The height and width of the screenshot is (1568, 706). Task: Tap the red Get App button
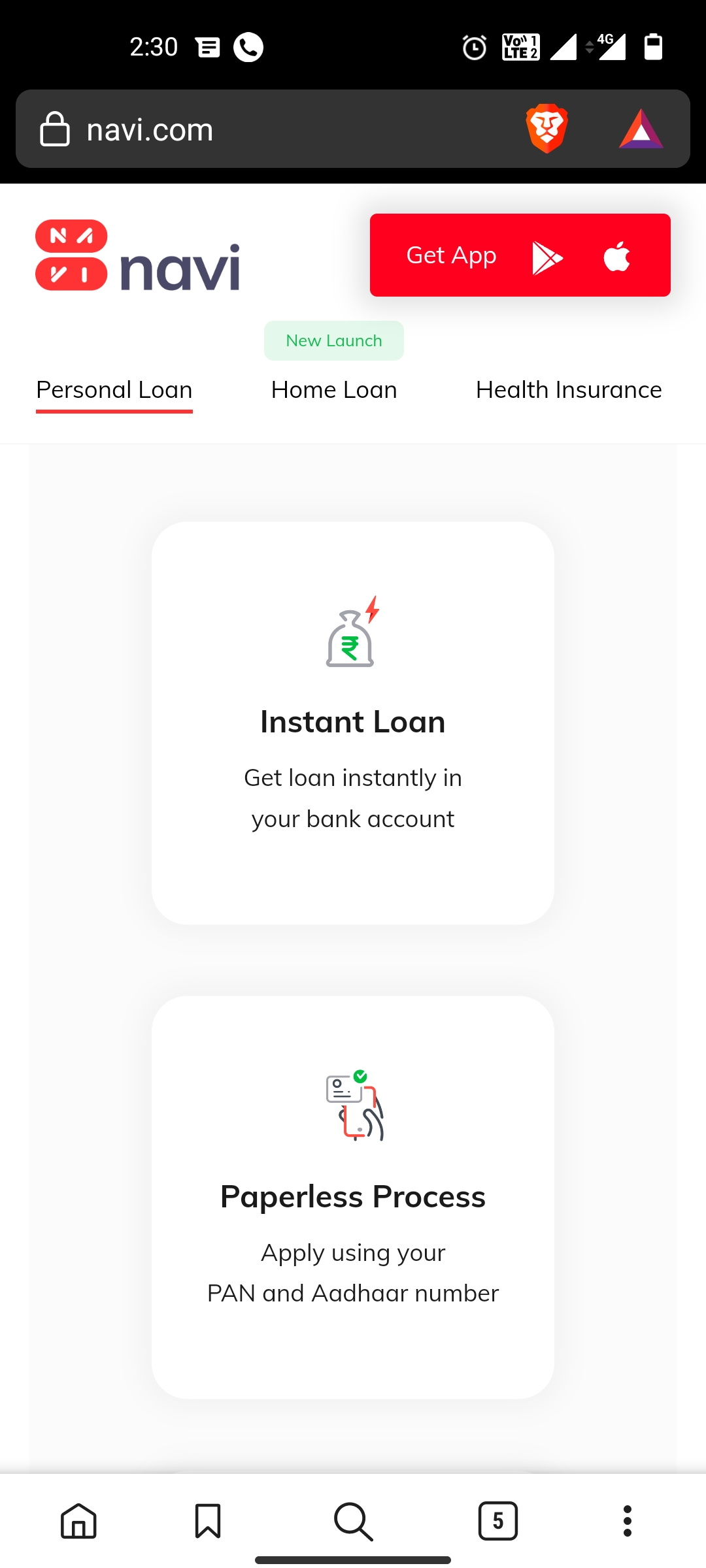(520, 255)
